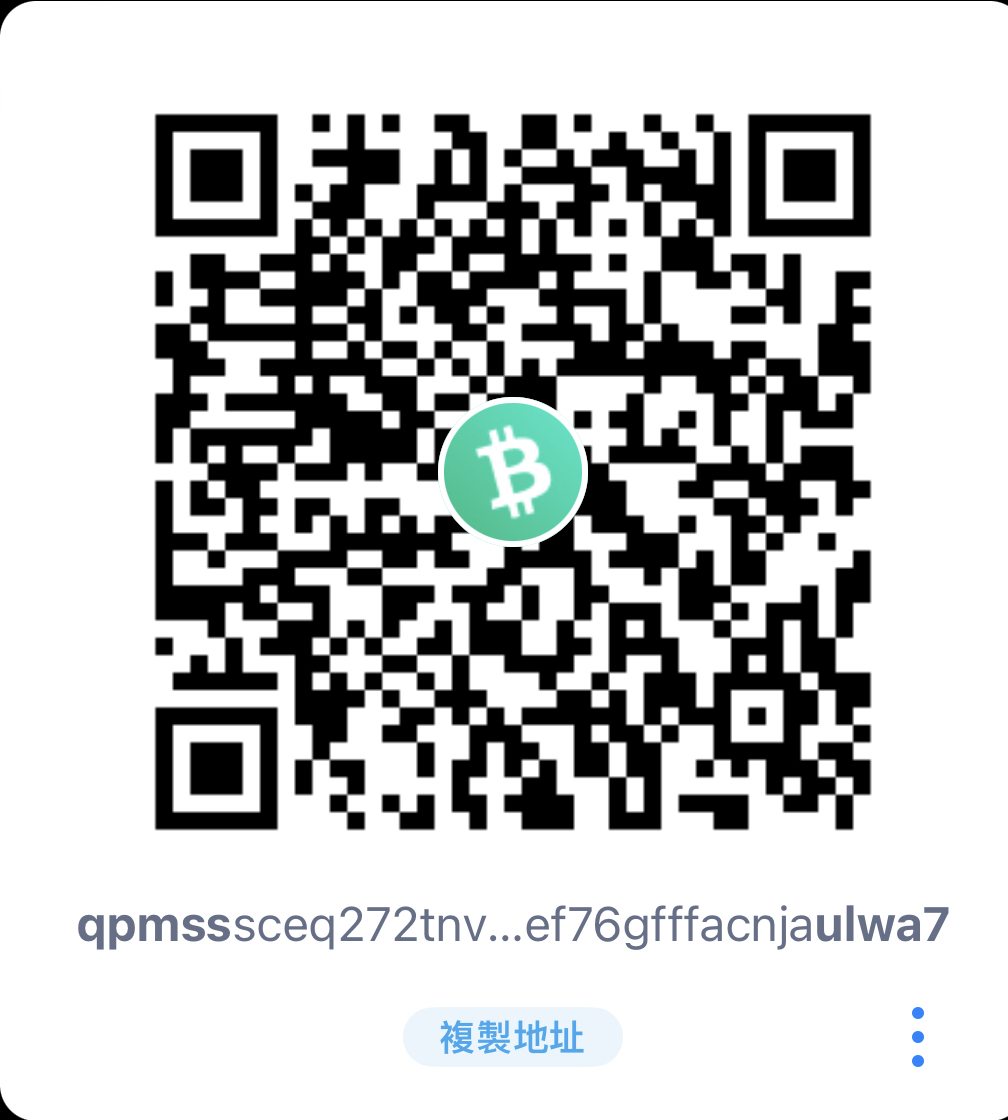
Task: Open the three-dot overflow menu
Action: coord(917,1037)
